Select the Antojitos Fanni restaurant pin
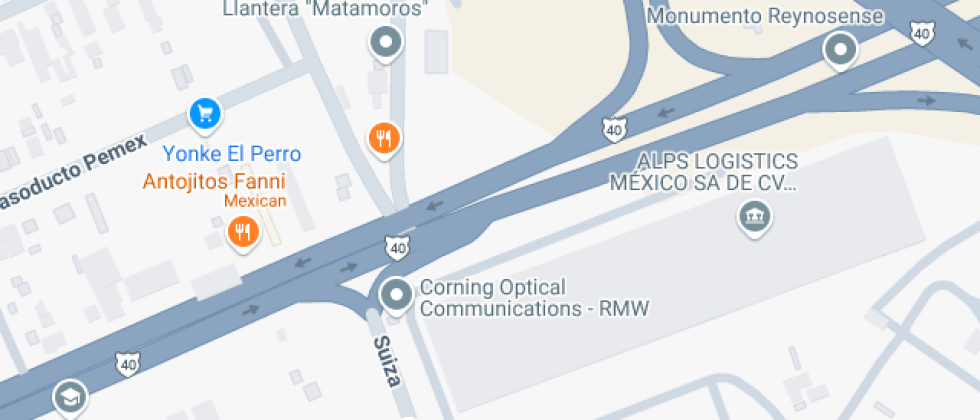980x420 pixels. pos(242,234)
